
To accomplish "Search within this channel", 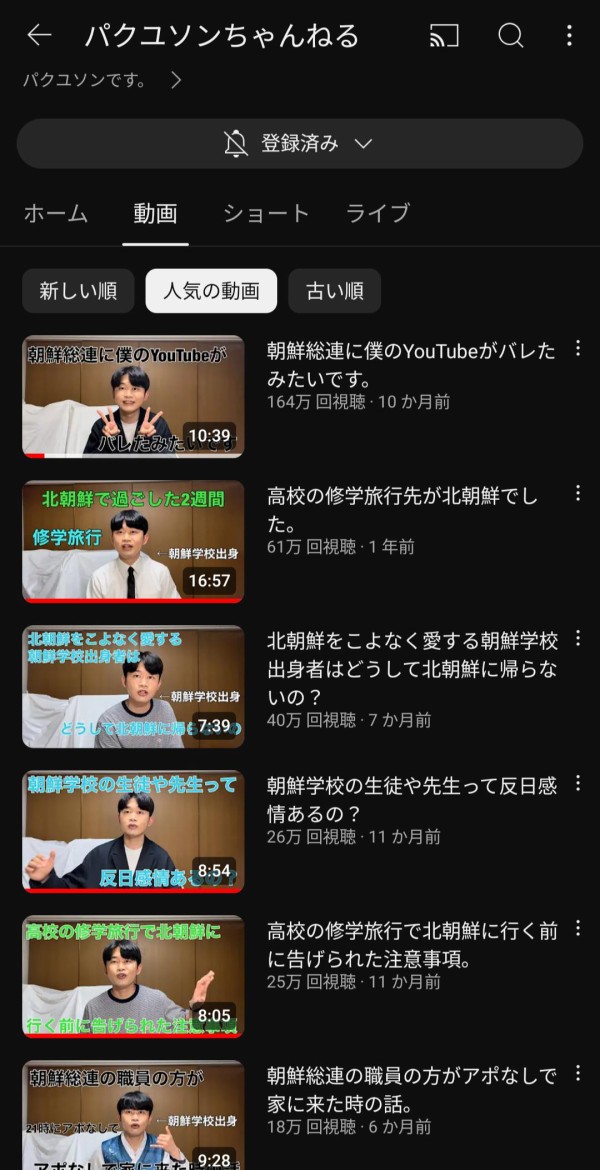I will pyautogui.click(x=510, y=35).
